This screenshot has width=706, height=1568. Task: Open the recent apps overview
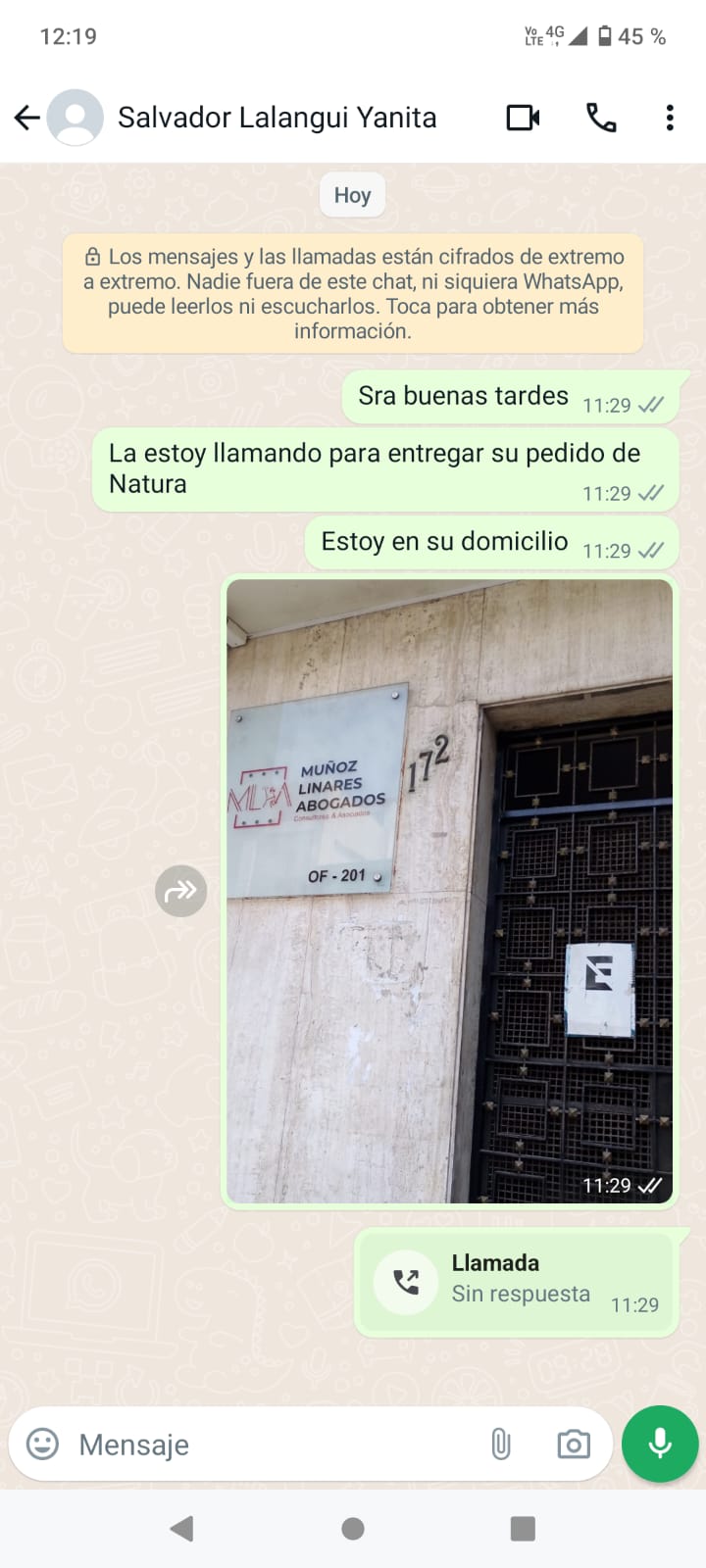click(x=523, y=1529)
